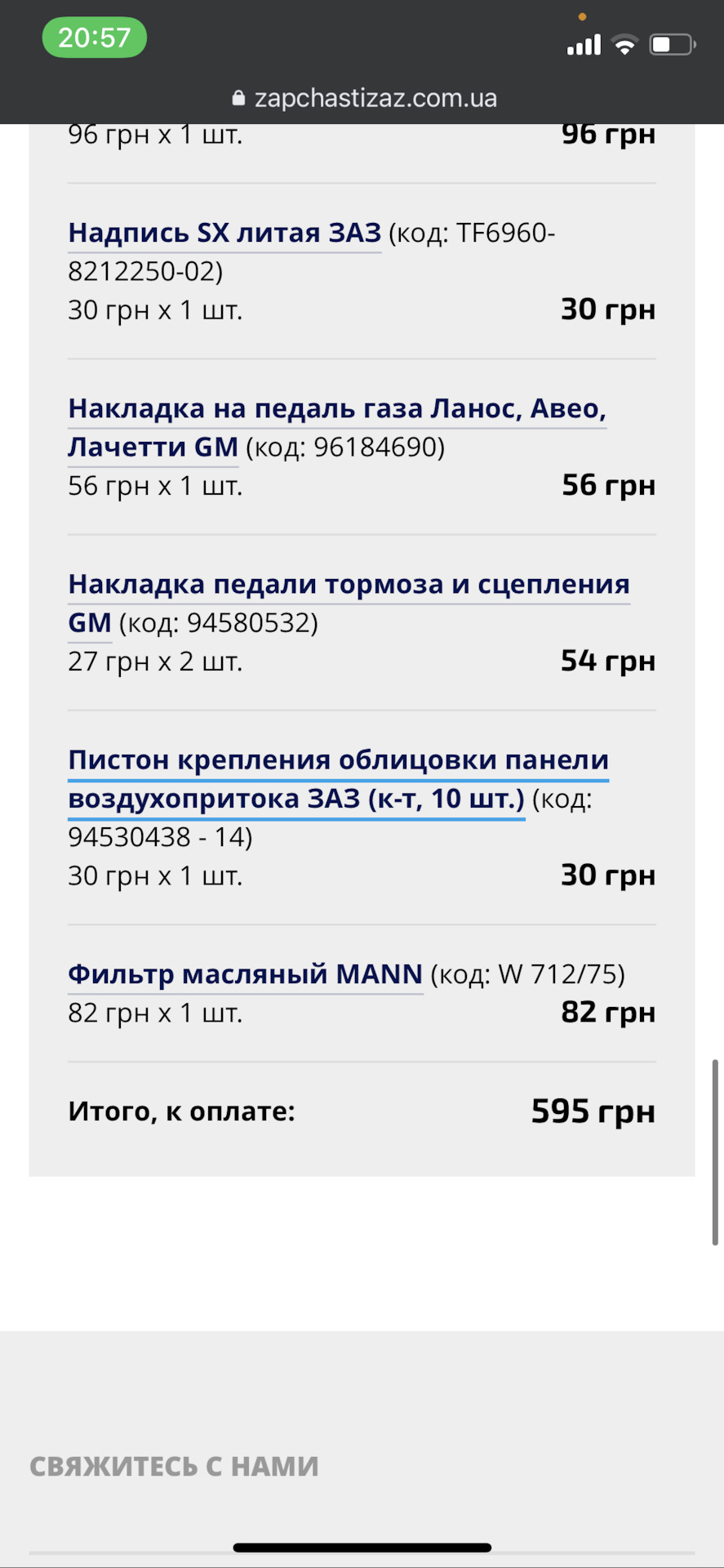Tap the price 82 грн for the MANN filter
Viewport: 724px width, 1568px height.
pos(609,1013)
